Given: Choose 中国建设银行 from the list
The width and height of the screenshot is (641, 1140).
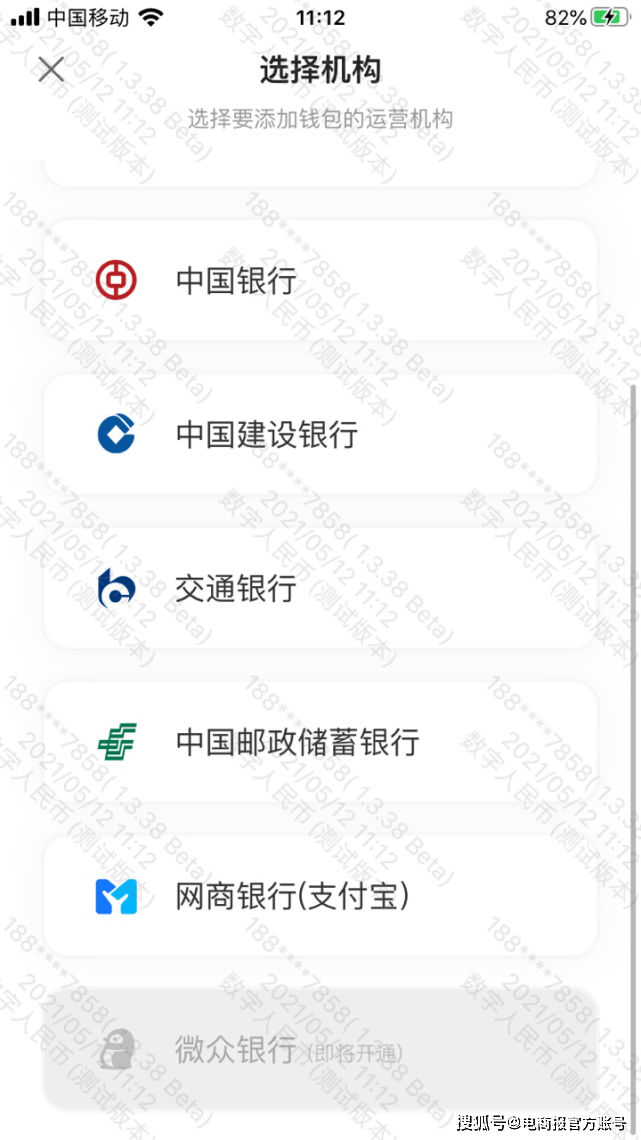Looking at the screenshot, I should point(320,435).
